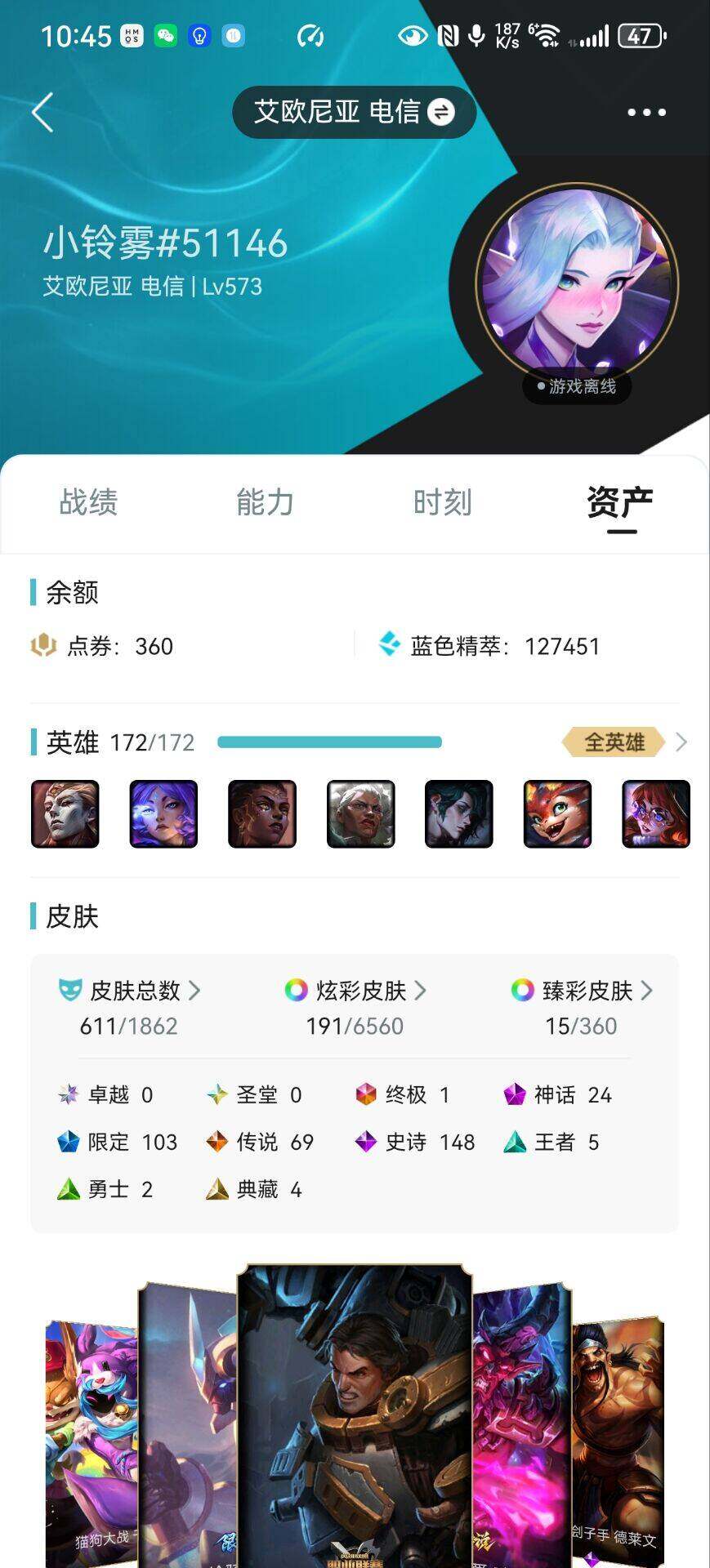Image resolution: width=710 pixels, height=1568 pixels.
Task: Switch to the 战绩 tab
Action: click(88, 502)
